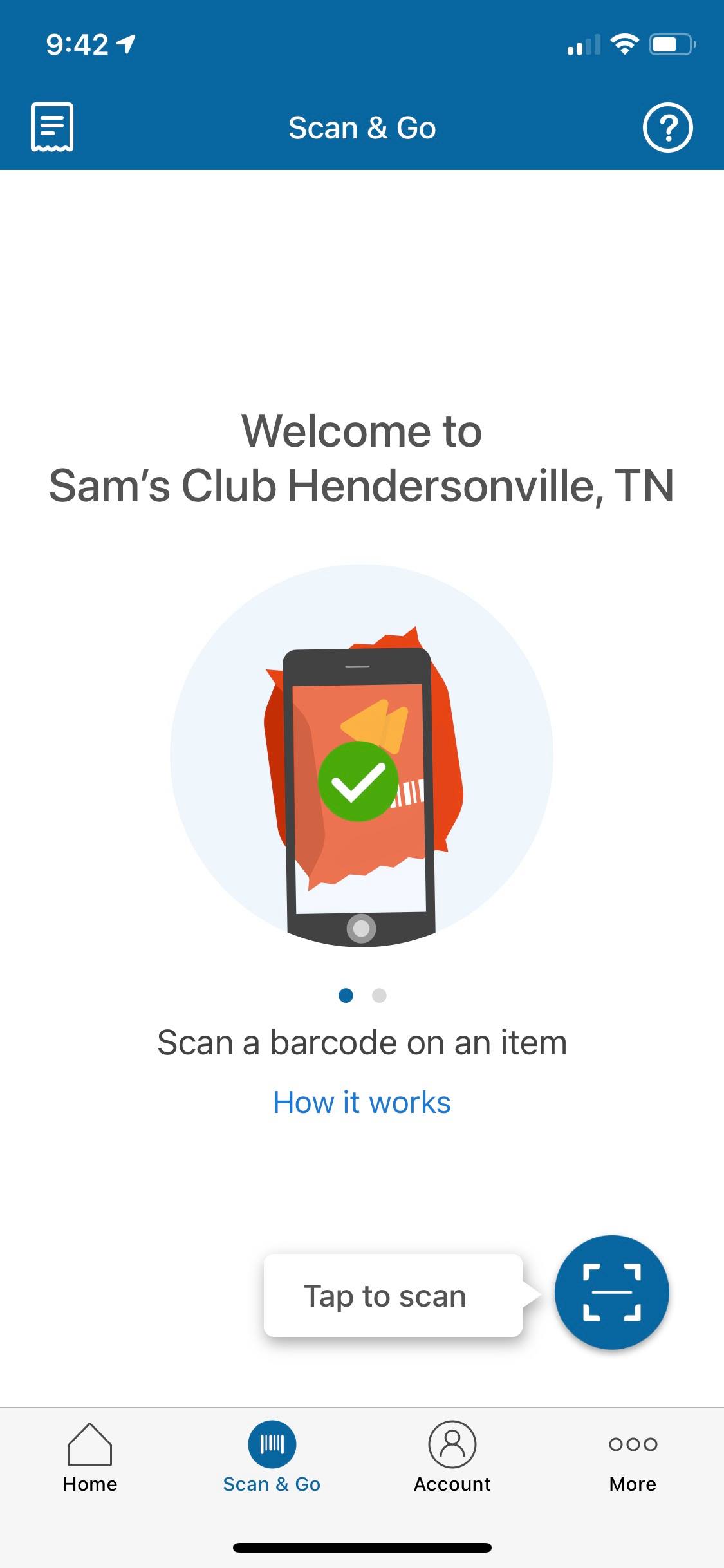Open the receipts icon in header
The height and width of the screenshot is (1568, 724).
[52, 127]
